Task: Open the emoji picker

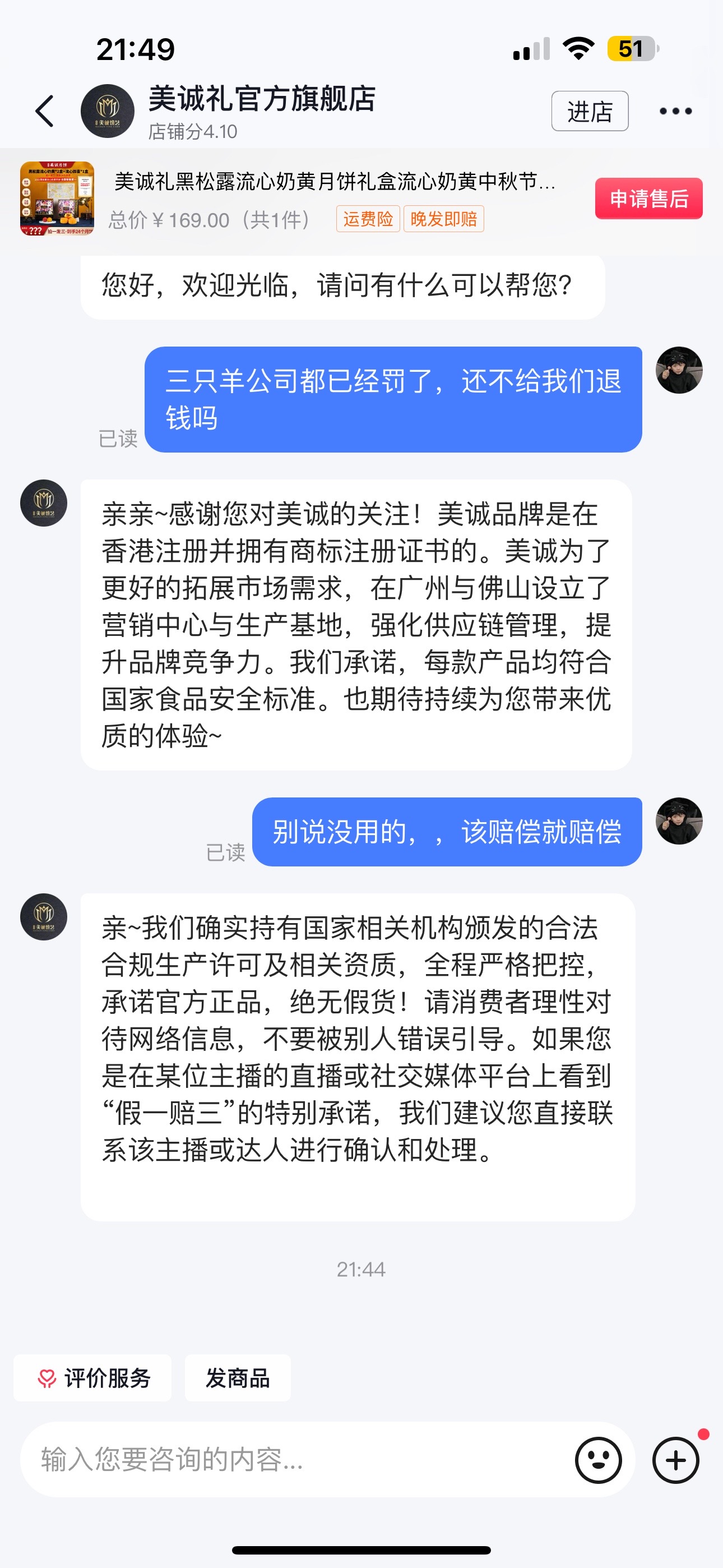Action: pos(598,1460)
